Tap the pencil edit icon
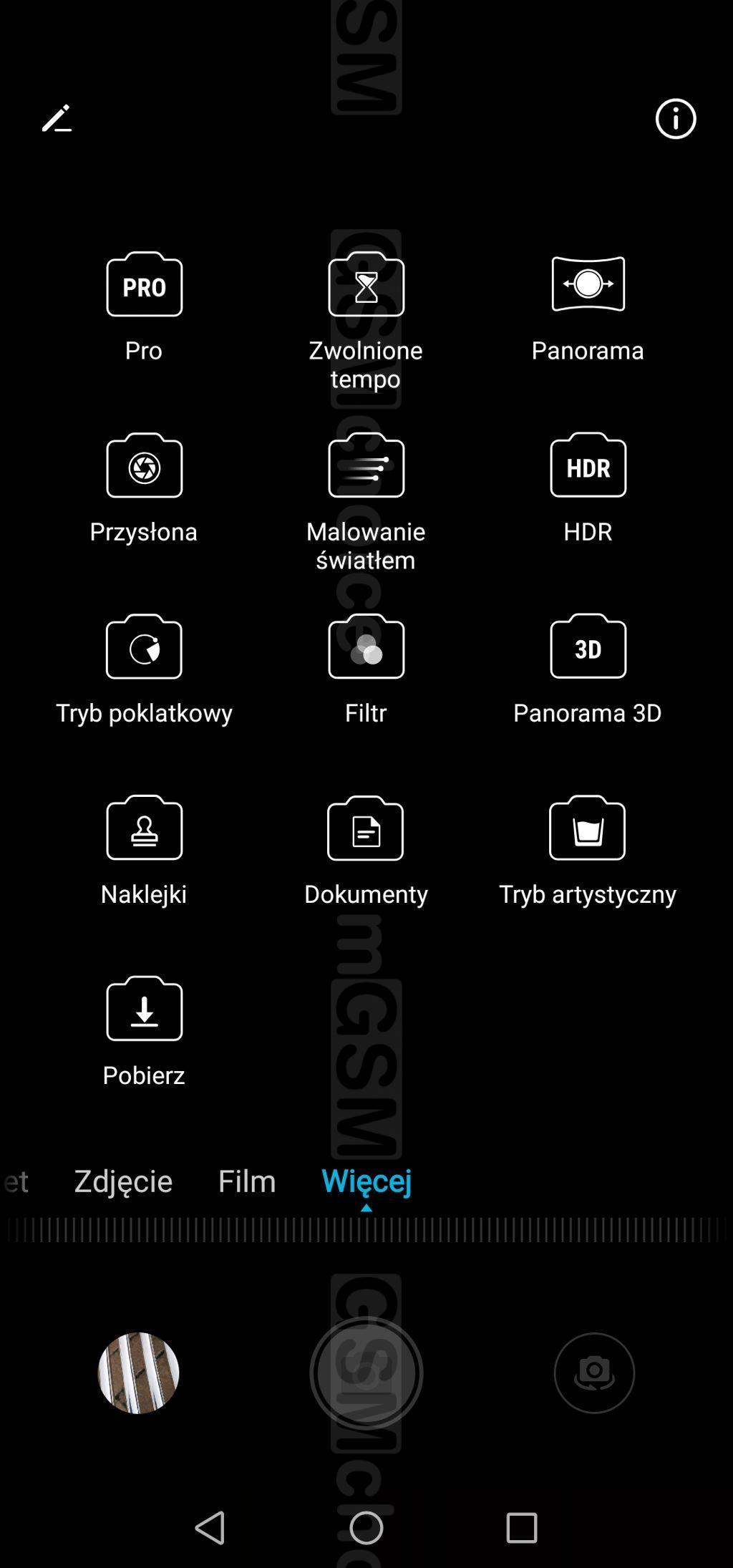This screenshot has width=733, height=1568. tap(57, 118)
